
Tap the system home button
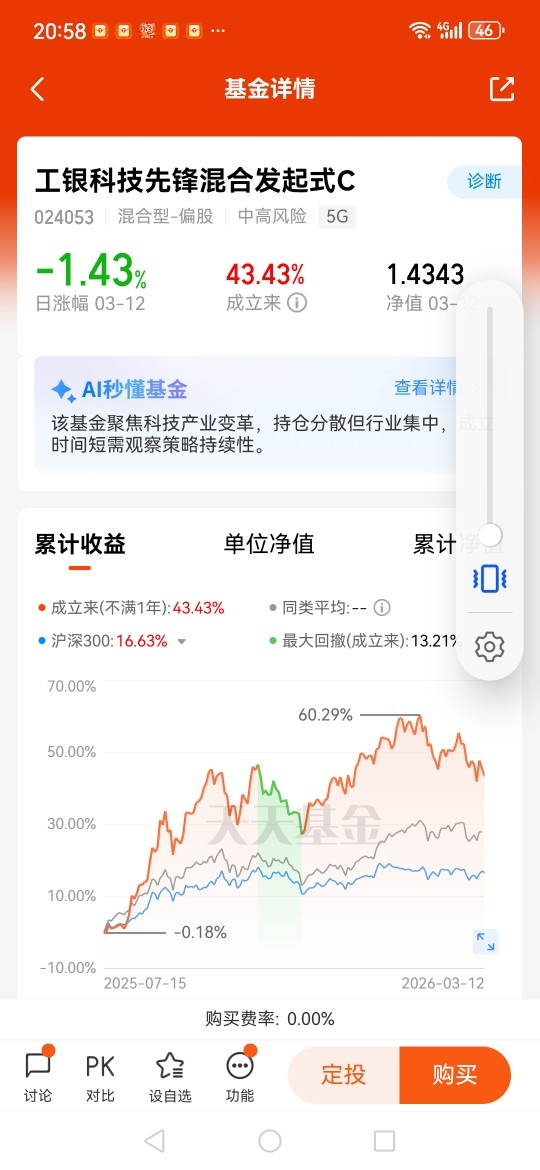(270, 1140)
